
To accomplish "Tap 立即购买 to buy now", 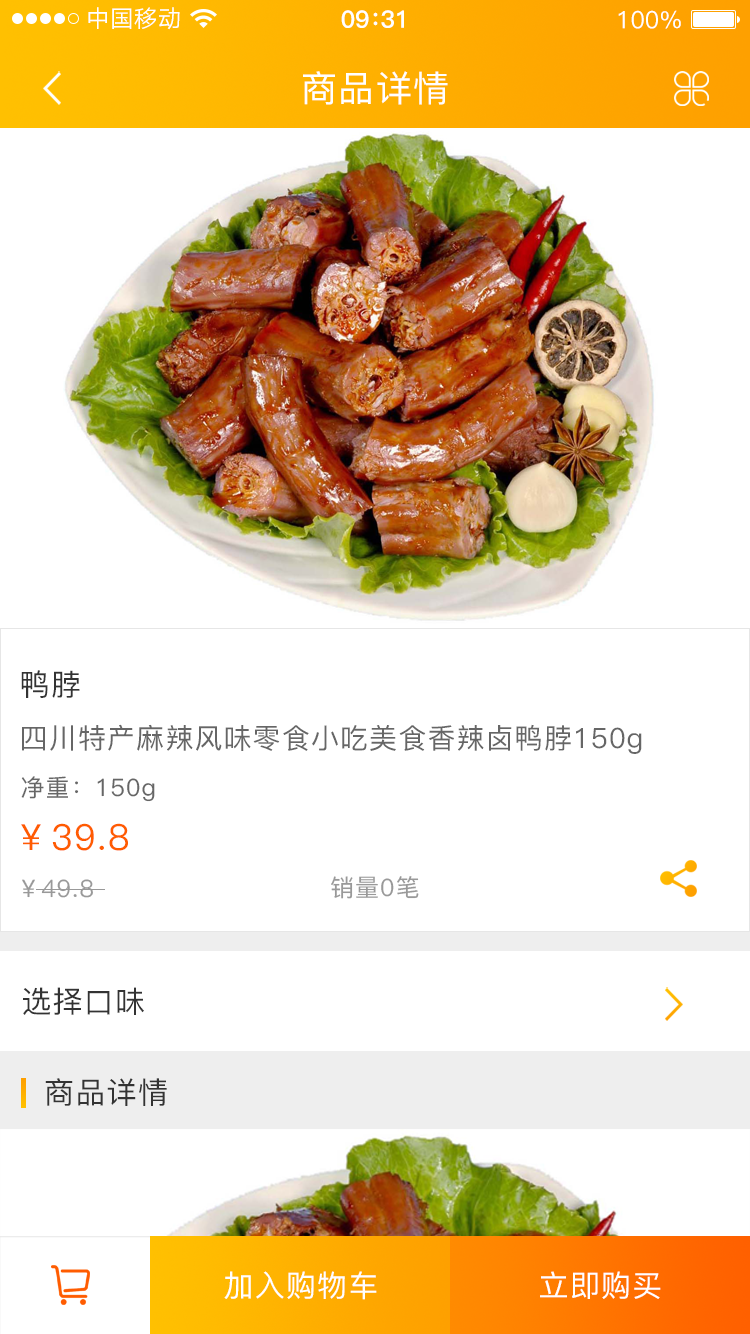I will pos(600,1285).
